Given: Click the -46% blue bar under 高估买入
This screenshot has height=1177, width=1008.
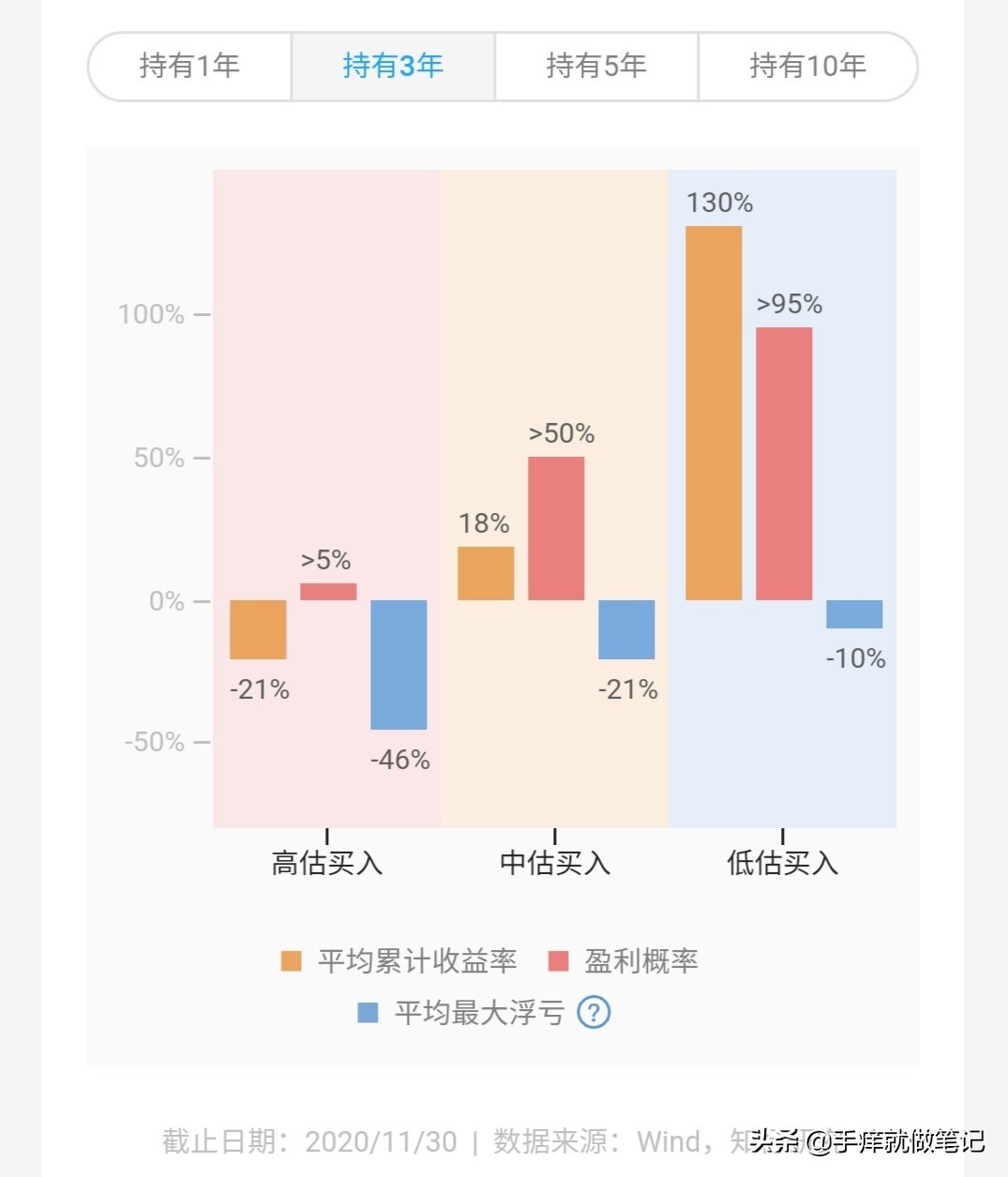Looking at the screenshot, I should pos(399,666).
